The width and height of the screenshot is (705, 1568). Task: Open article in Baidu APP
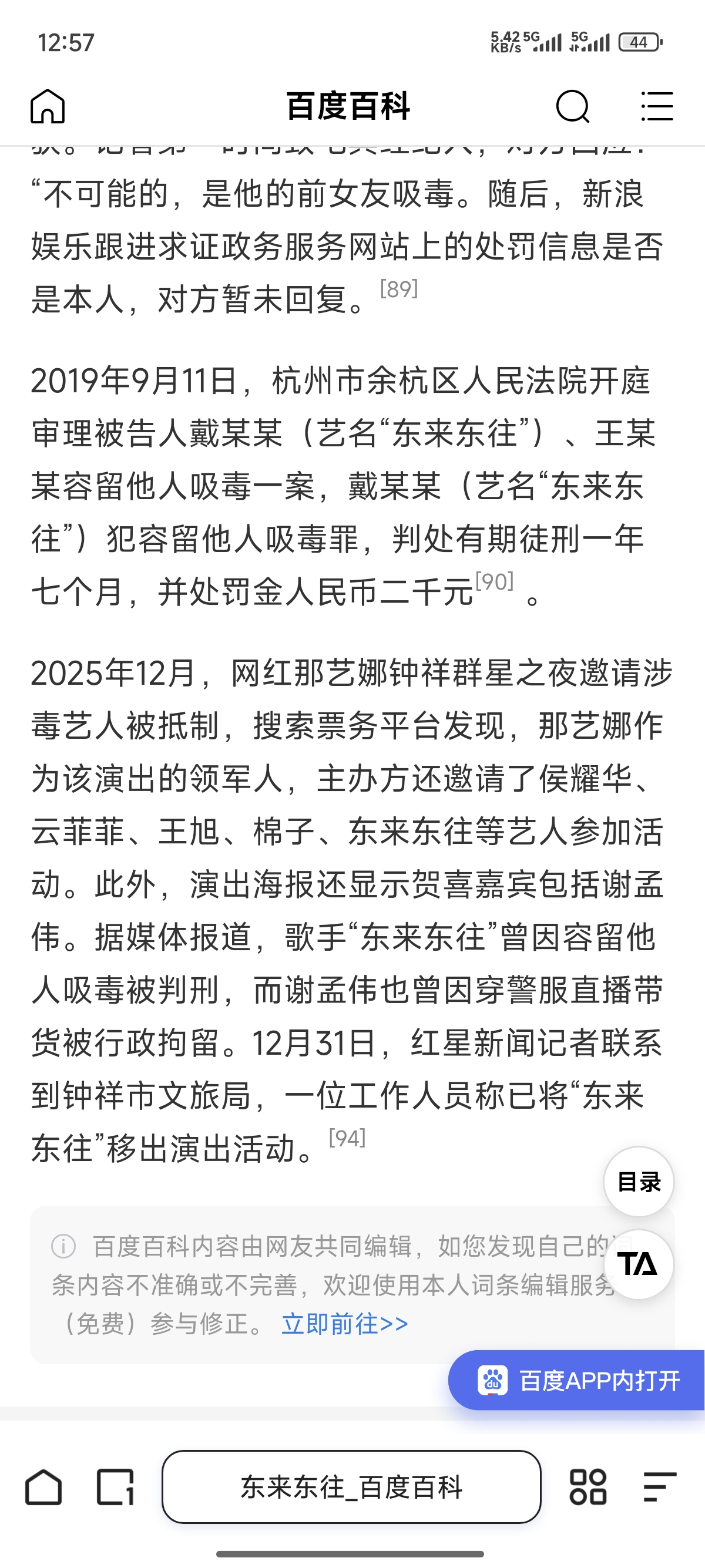click(x=578, y=1380)
